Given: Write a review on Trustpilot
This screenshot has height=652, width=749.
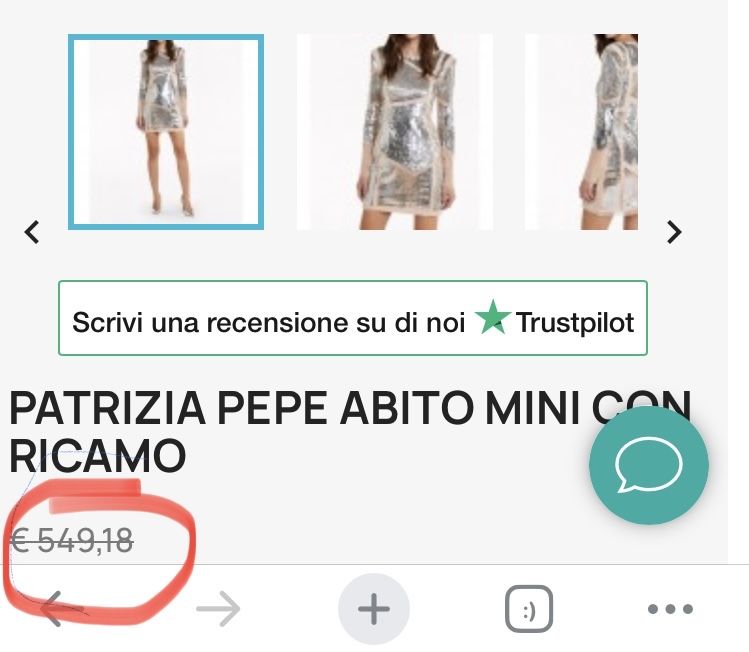Looking at the screenshot, I should click(353, 318).
